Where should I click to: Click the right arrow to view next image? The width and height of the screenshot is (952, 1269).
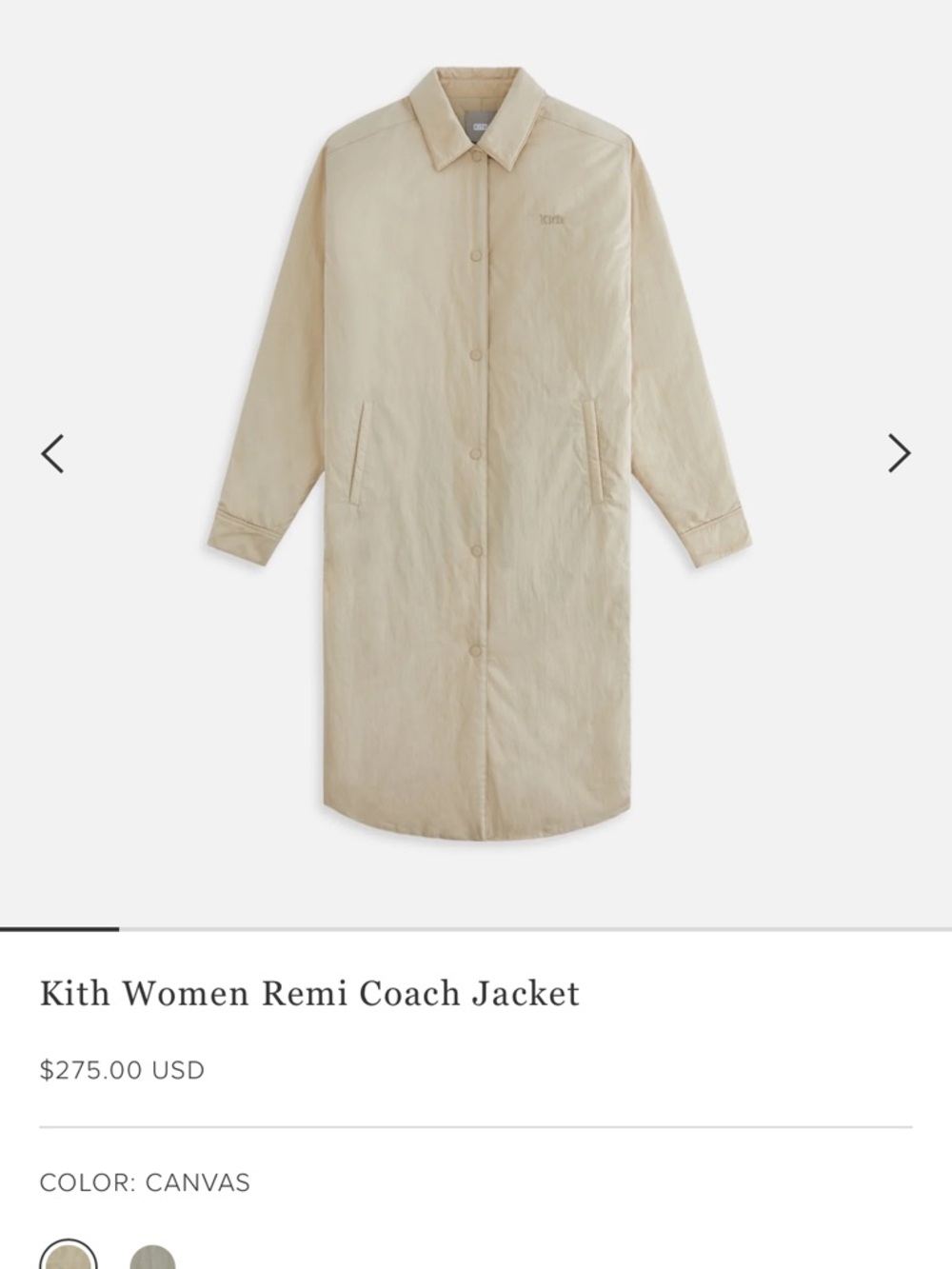[897, 452]
